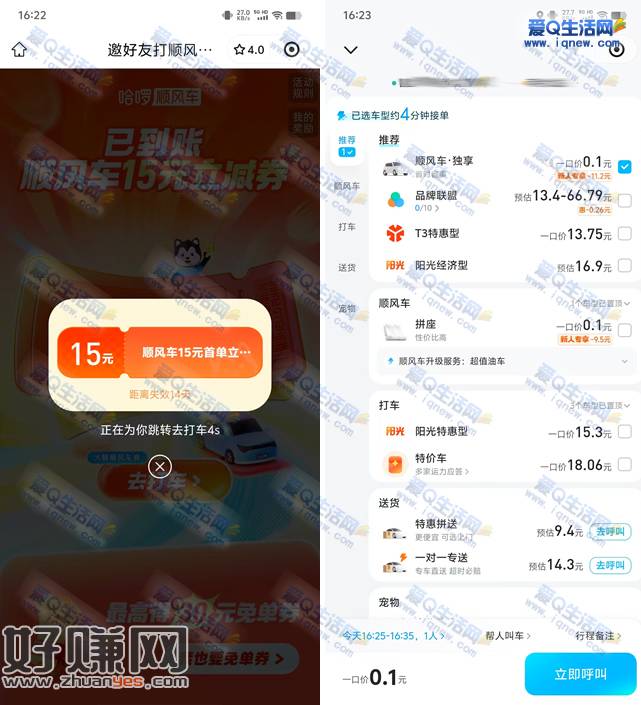Open 帮人叫车 option
Screen dimensions: 641x705
(x=507, y=635)
